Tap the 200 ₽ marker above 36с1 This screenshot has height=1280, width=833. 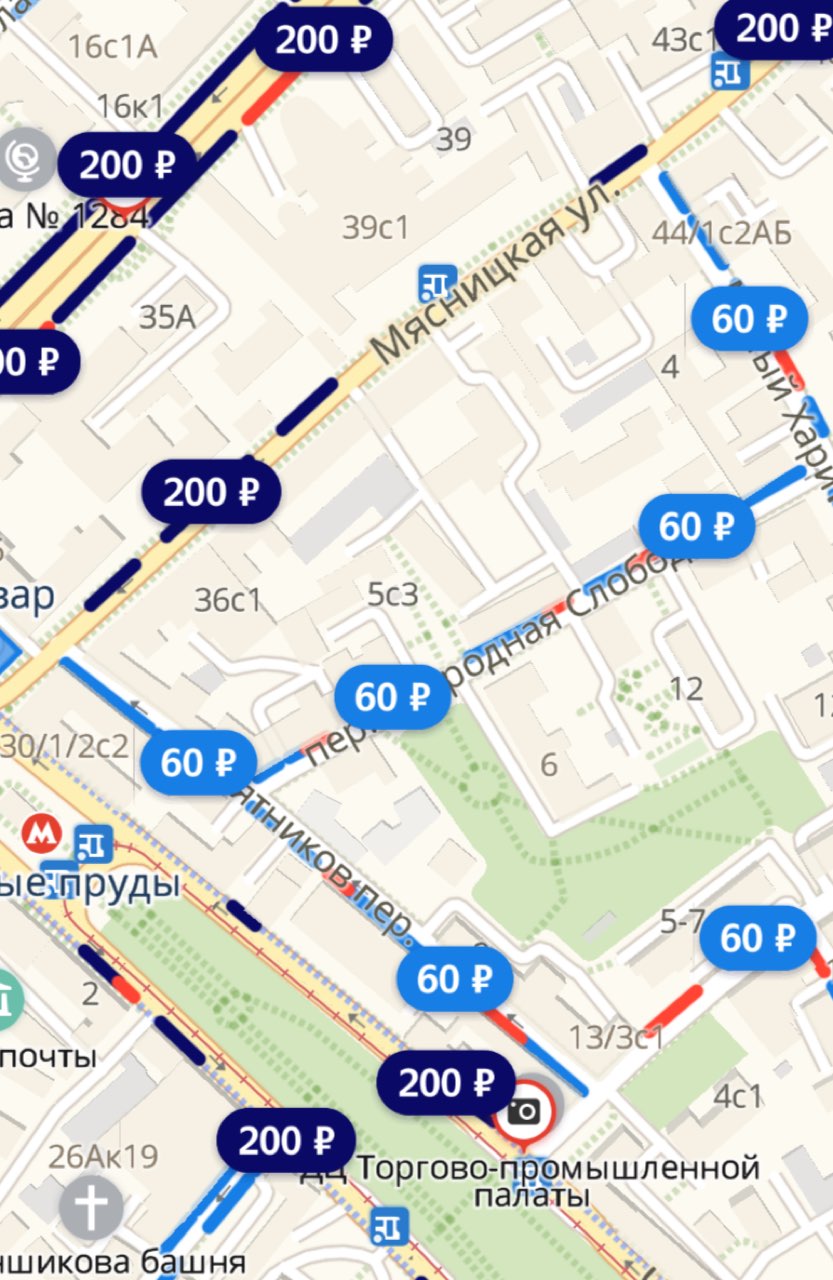click(210, 492)
